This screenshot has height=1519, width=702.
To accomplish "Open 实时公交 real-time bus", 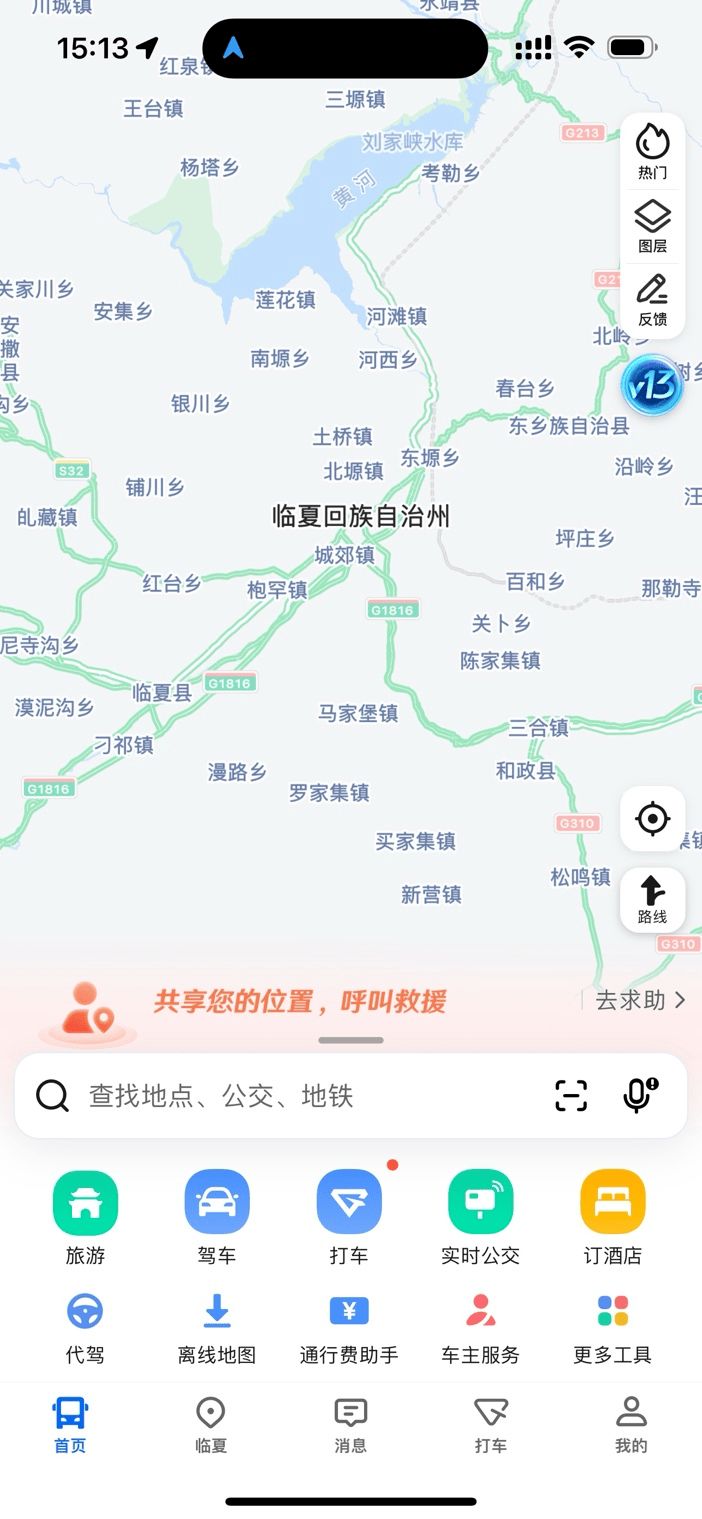I will pos(481,1218).
